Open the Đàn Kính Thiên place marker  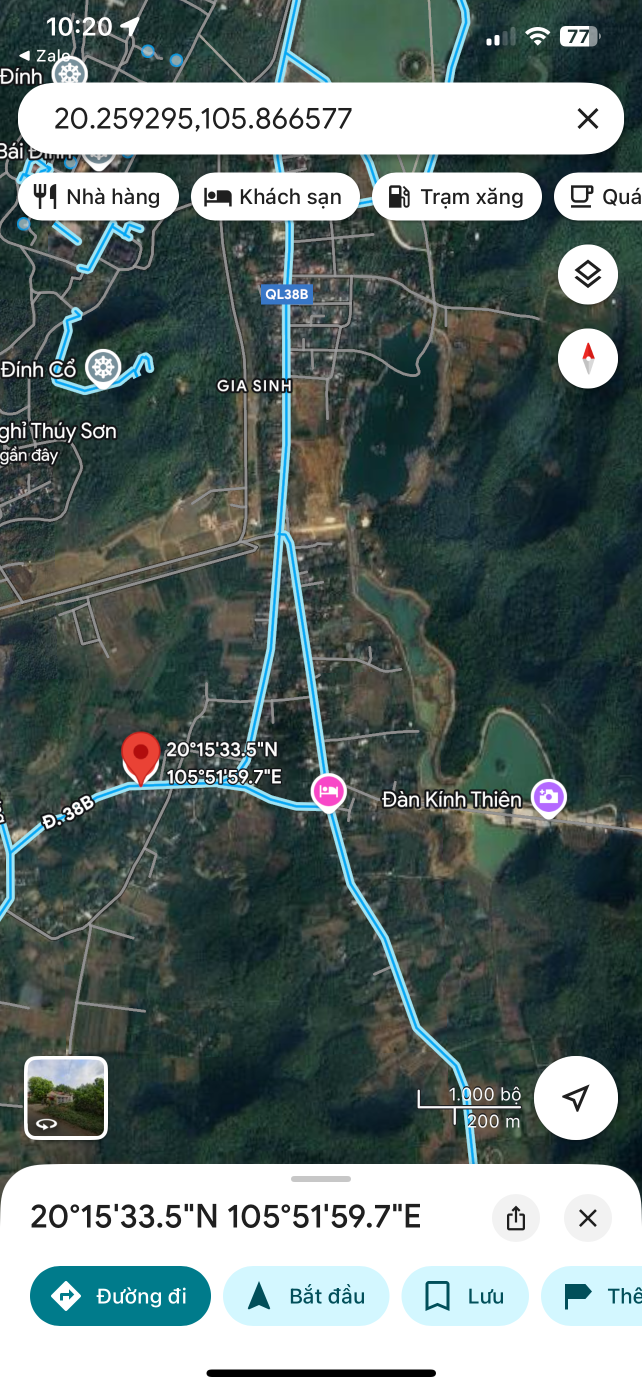point(548,797)
